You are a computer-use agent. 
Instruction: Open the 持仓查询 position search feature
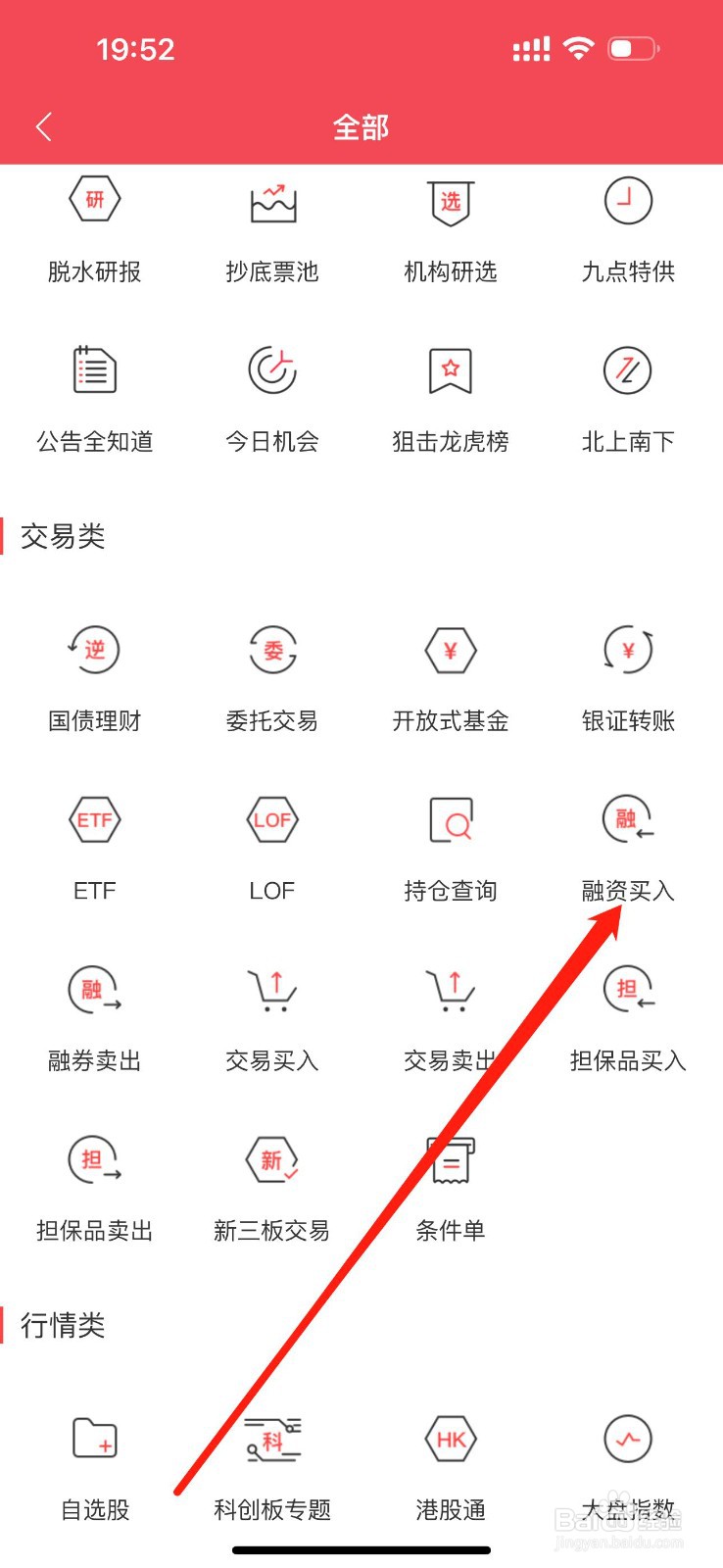point(450,845)
